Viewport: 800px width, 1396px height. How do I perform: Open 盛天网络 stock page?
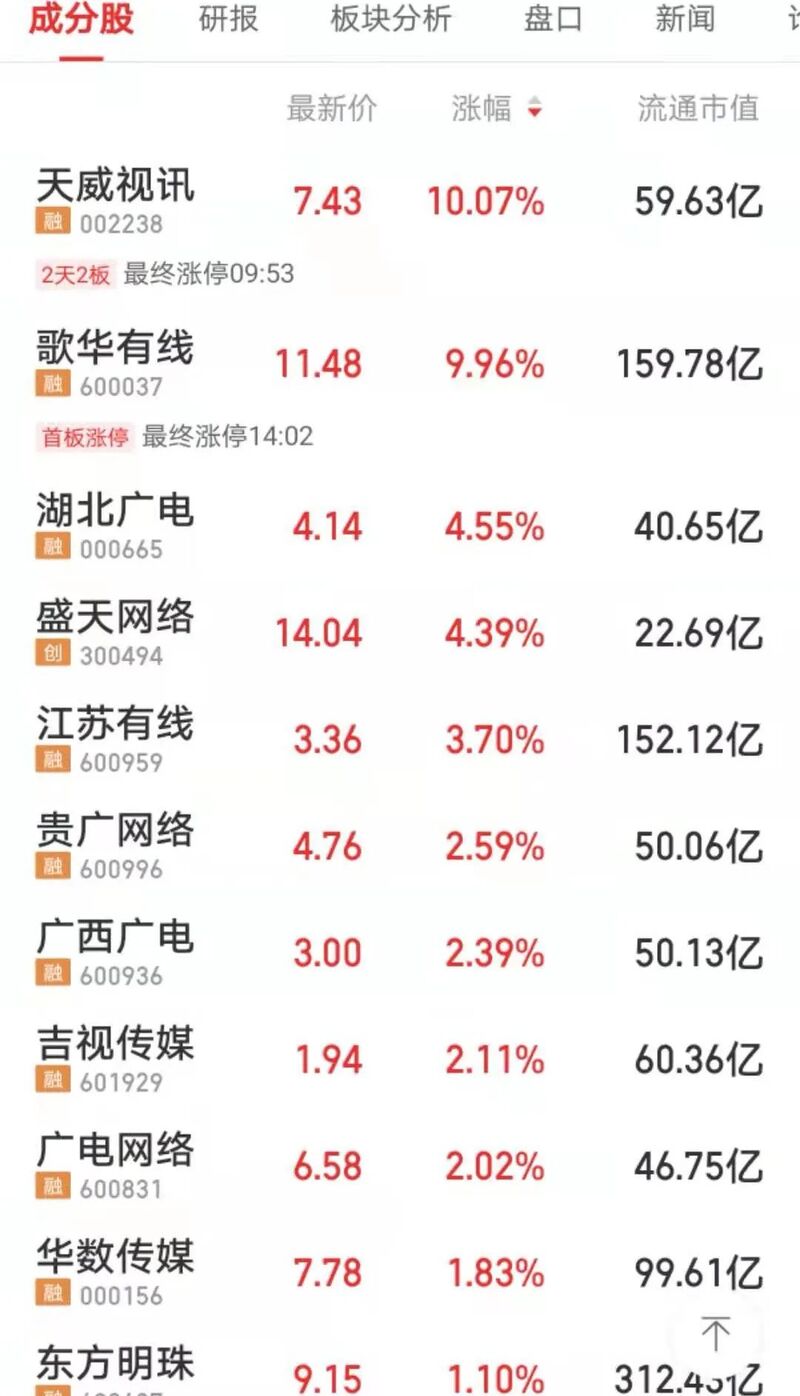tap(116, 618)
